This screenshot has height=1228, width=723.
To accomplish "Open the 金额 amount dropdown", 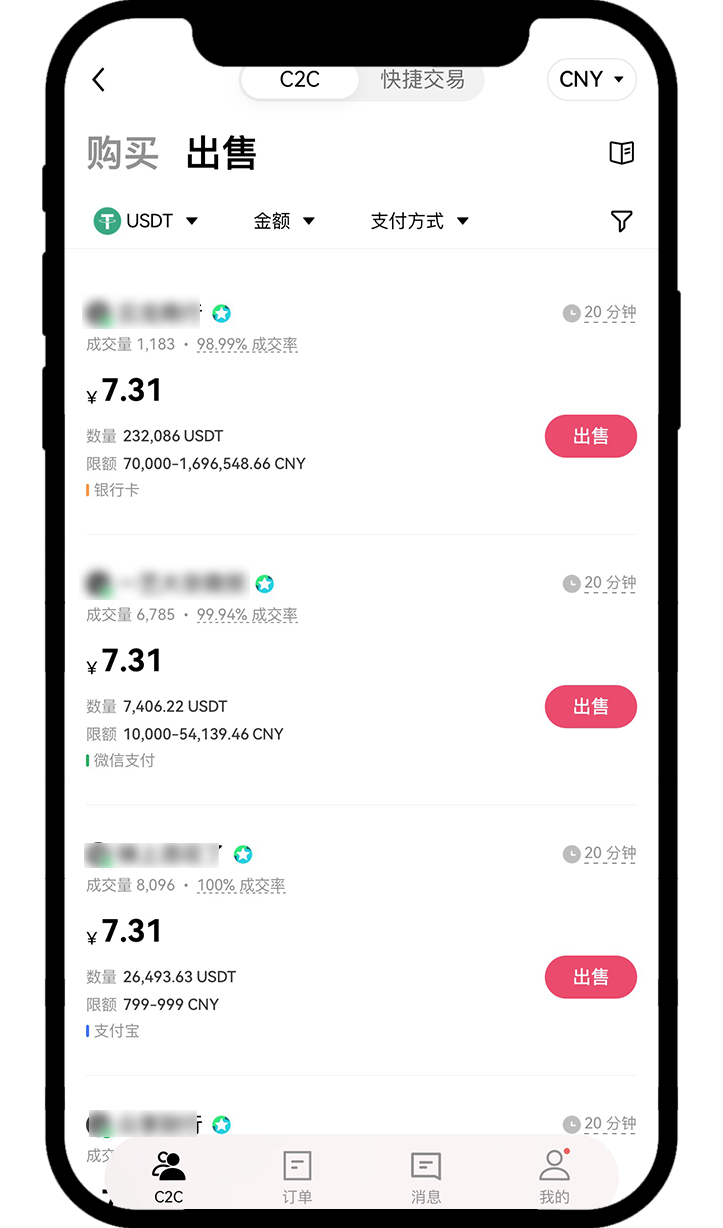I will tap(284, 221).
